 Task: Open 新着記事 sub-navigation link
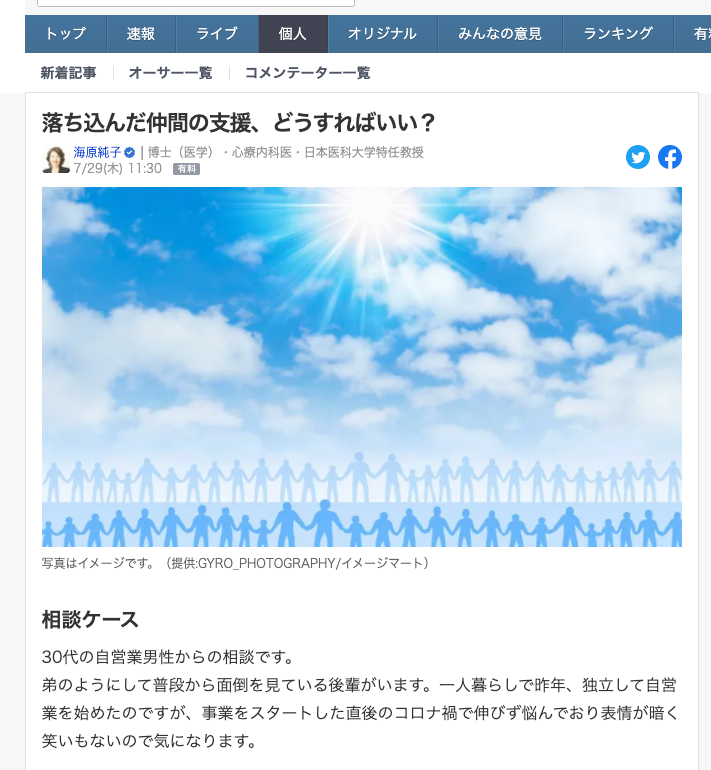point(69,73)
